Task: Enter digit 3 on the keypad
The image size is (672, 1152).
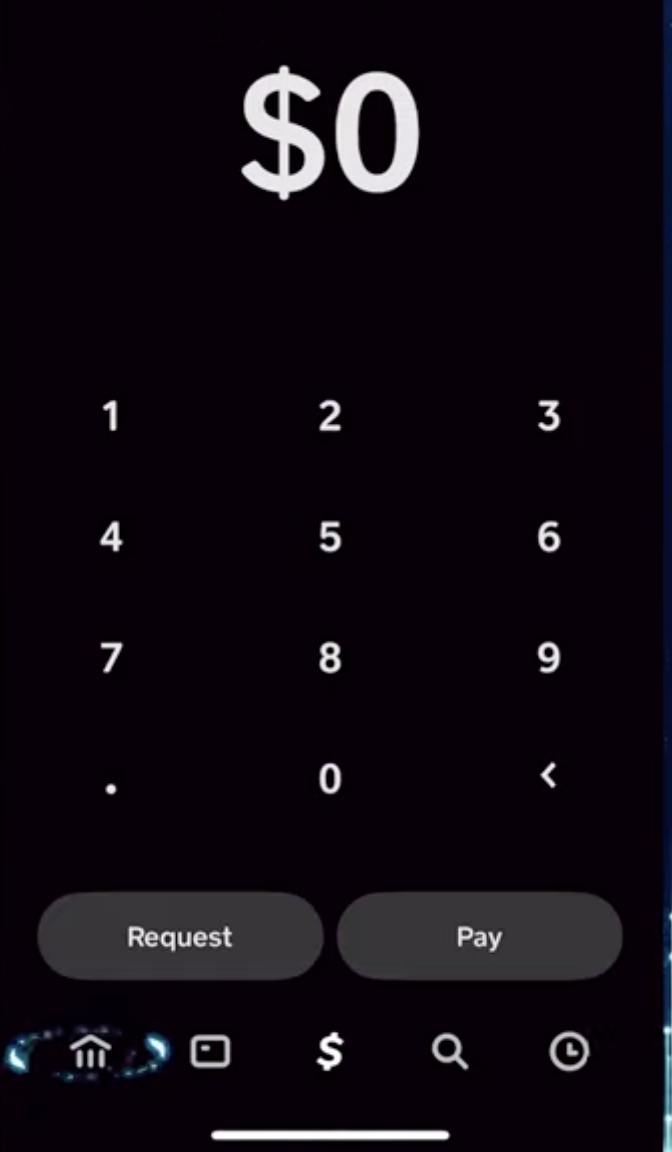Action: point(548,416)
